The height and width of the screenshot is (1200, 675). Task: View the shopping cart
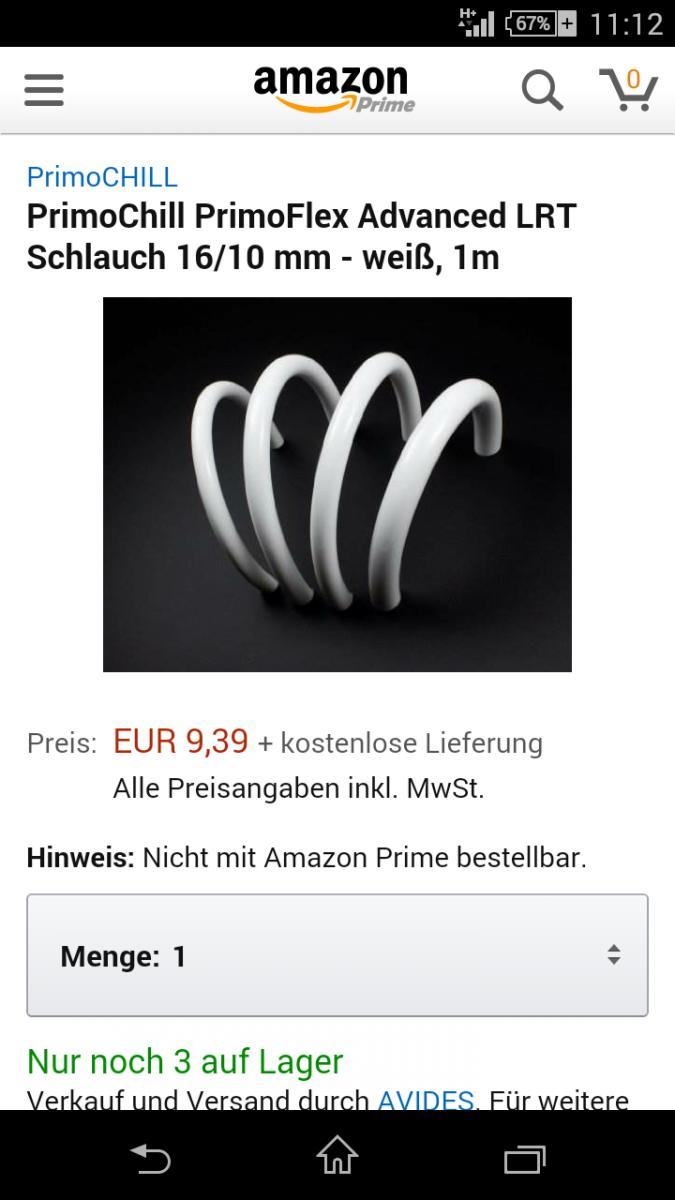coord(628,90)
